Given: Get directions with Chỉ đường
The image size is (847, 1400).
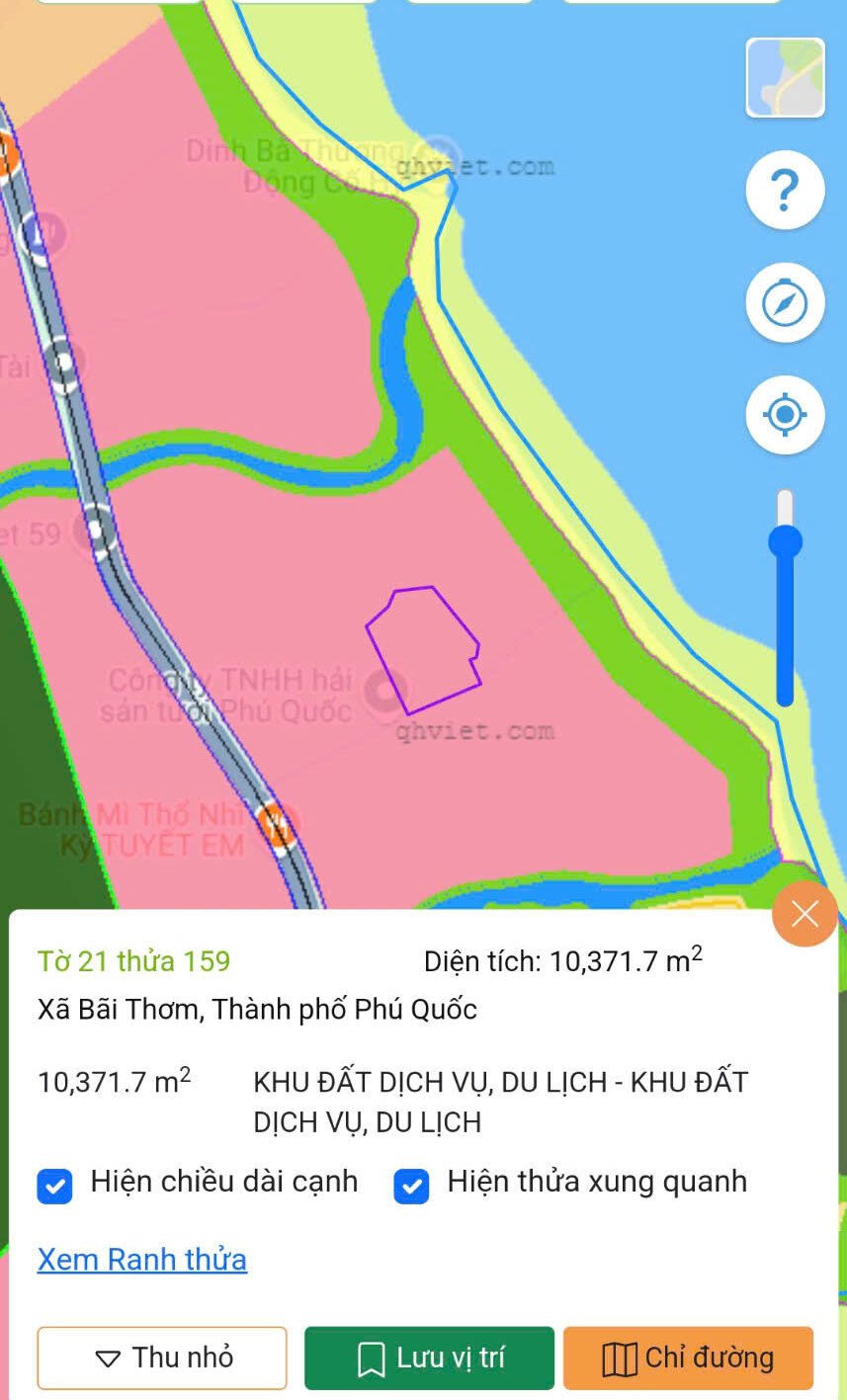Looking at the screenshot, I should point(688,1358).
